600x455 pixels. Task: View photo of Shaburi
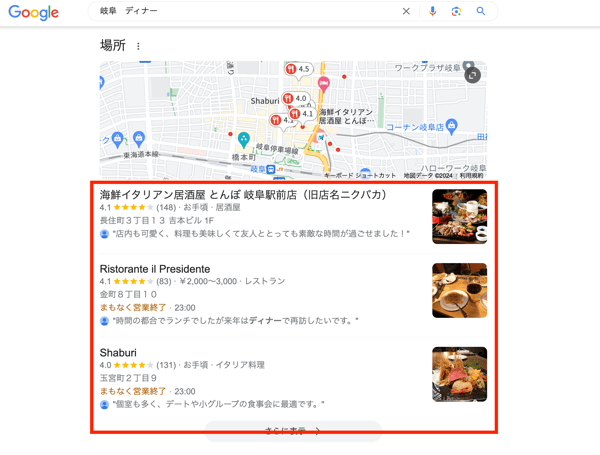(459, 374)
